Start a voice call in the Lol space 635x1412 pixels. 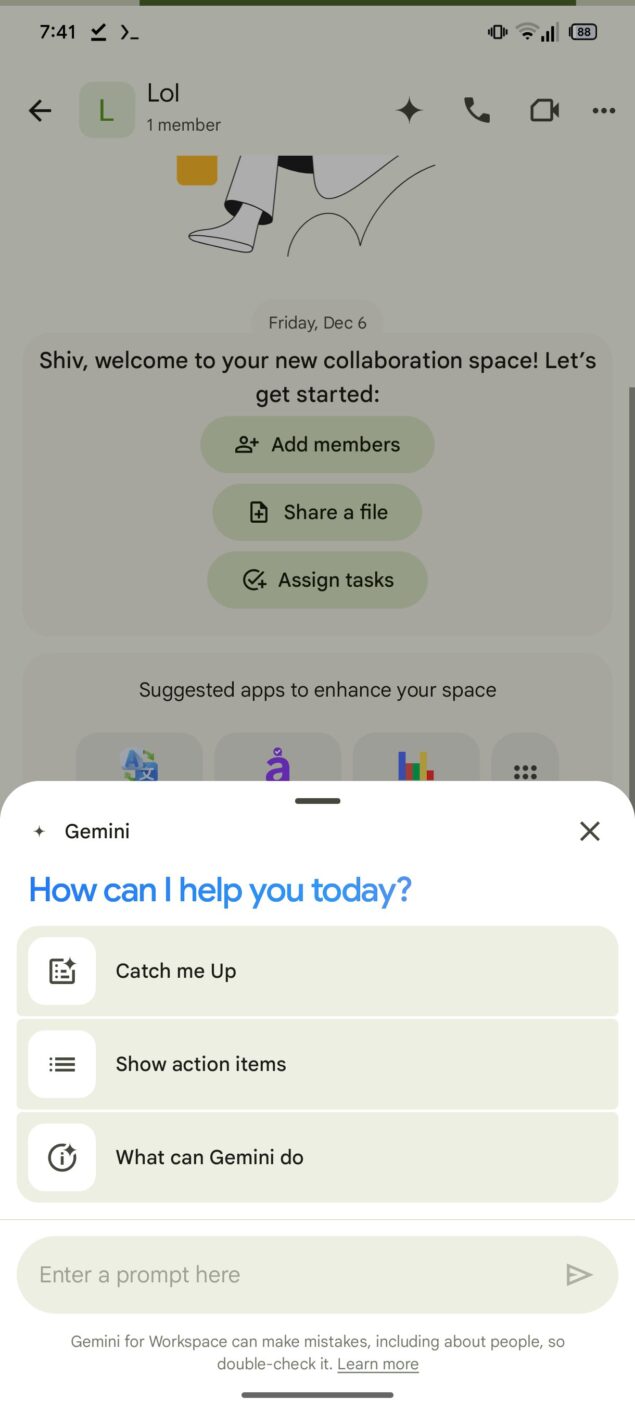(x=477, y=110)
